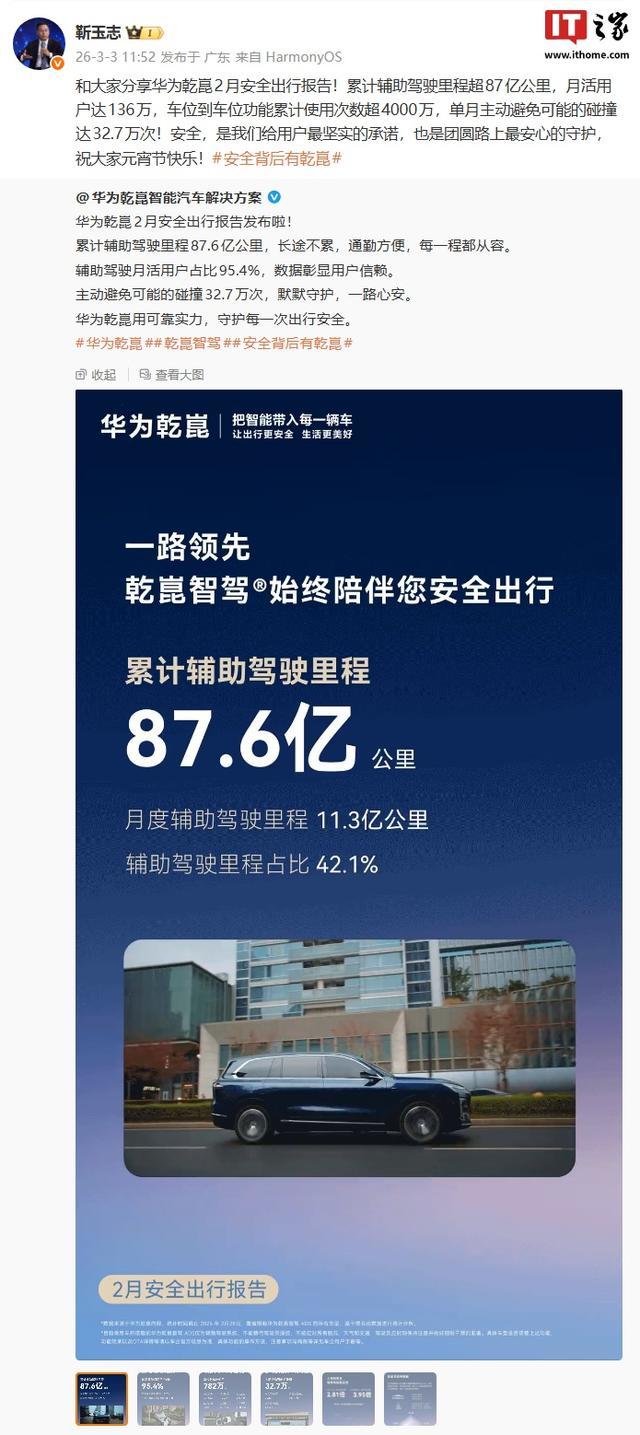This screenshot has width=640, height=1435.
Task: Select the 3.81倍 thumbnail
Action: pyautogui.click(x=349, y=1398)
